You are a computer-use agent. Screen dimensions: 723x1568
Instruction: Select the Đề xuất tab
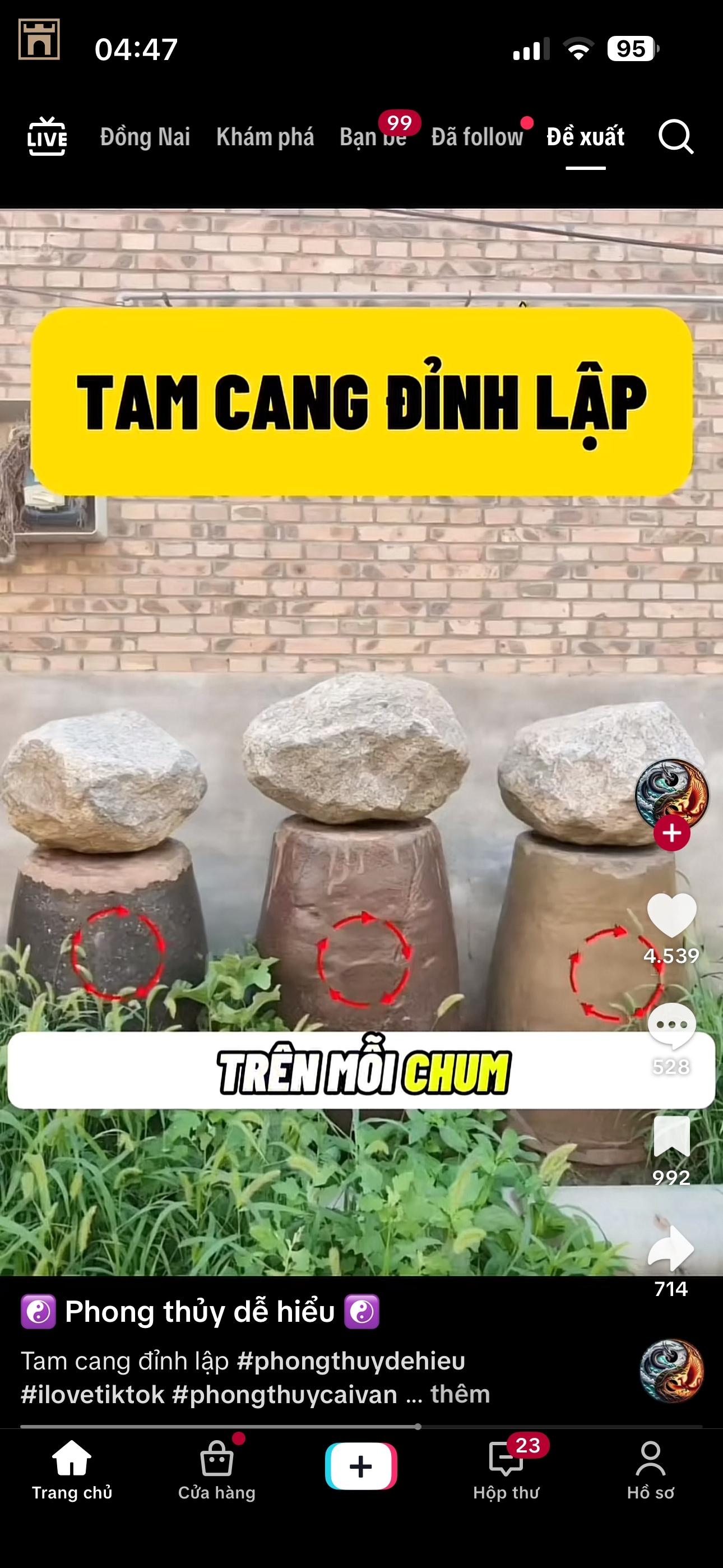pyautogui.click(x=586, y=137)
